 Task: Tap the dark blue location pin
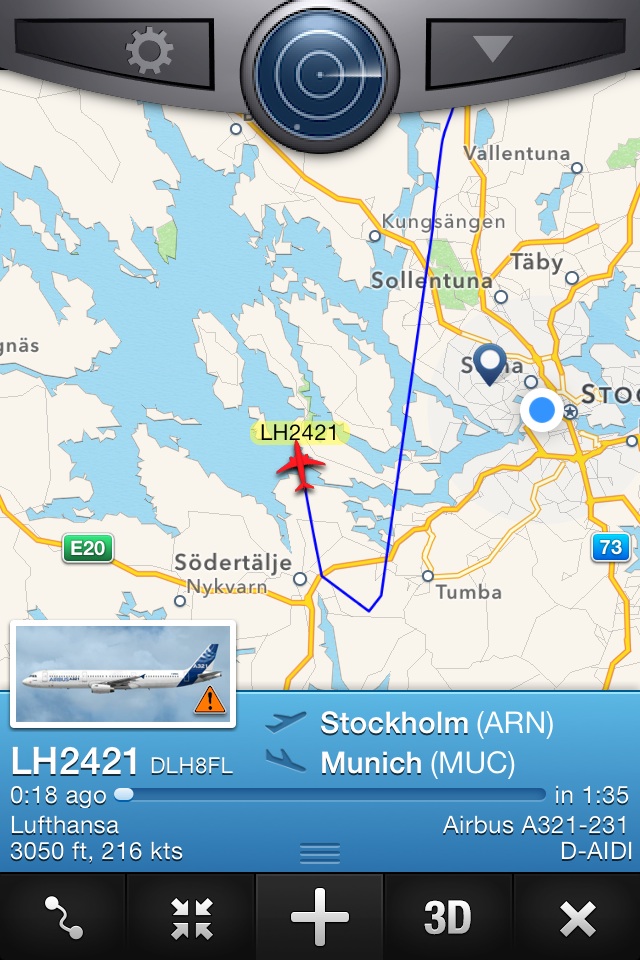pyautogui.click(x=489, y=363)
